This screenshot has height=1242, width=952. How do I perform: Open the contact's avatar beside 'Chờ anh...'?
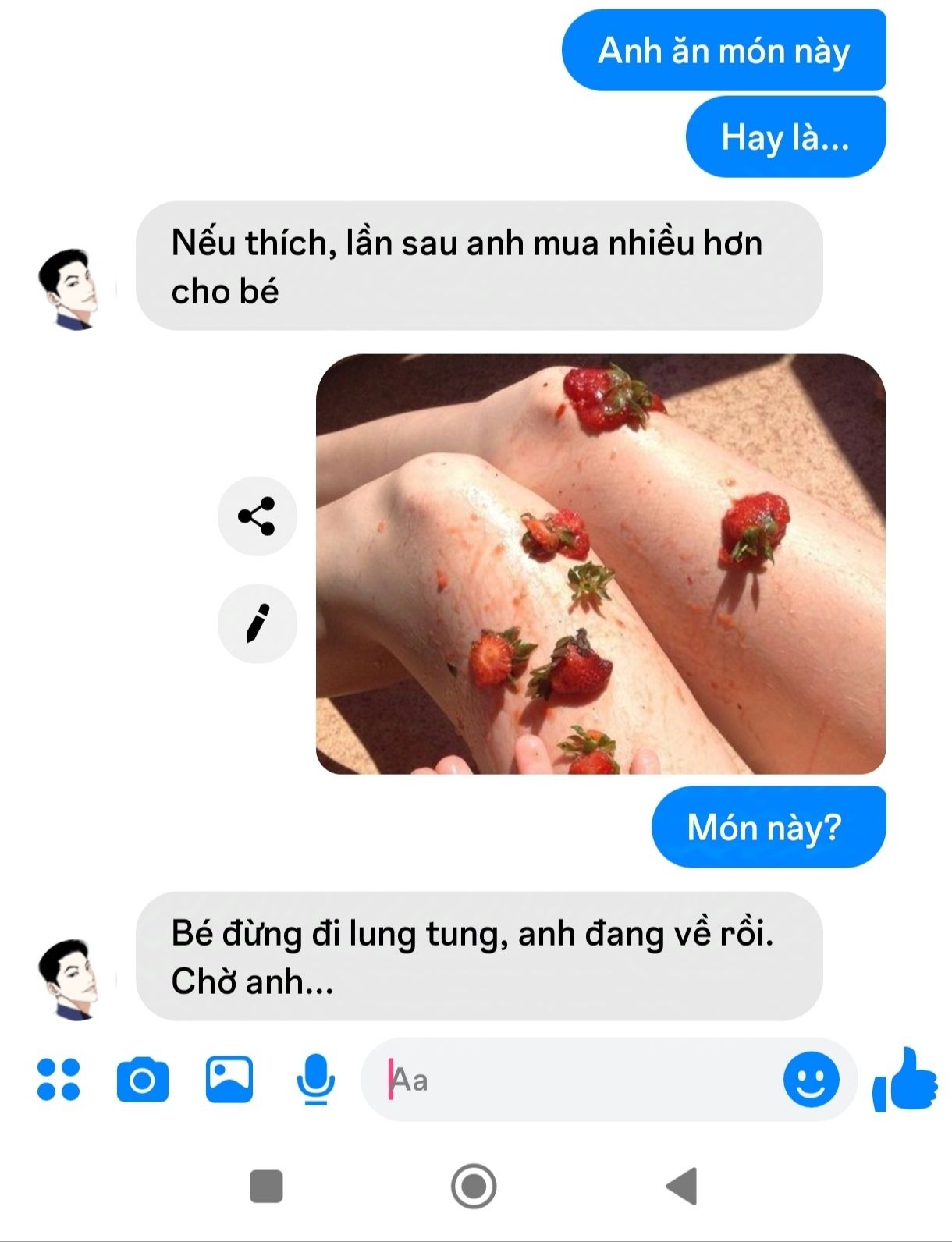[x=69, y=979]
